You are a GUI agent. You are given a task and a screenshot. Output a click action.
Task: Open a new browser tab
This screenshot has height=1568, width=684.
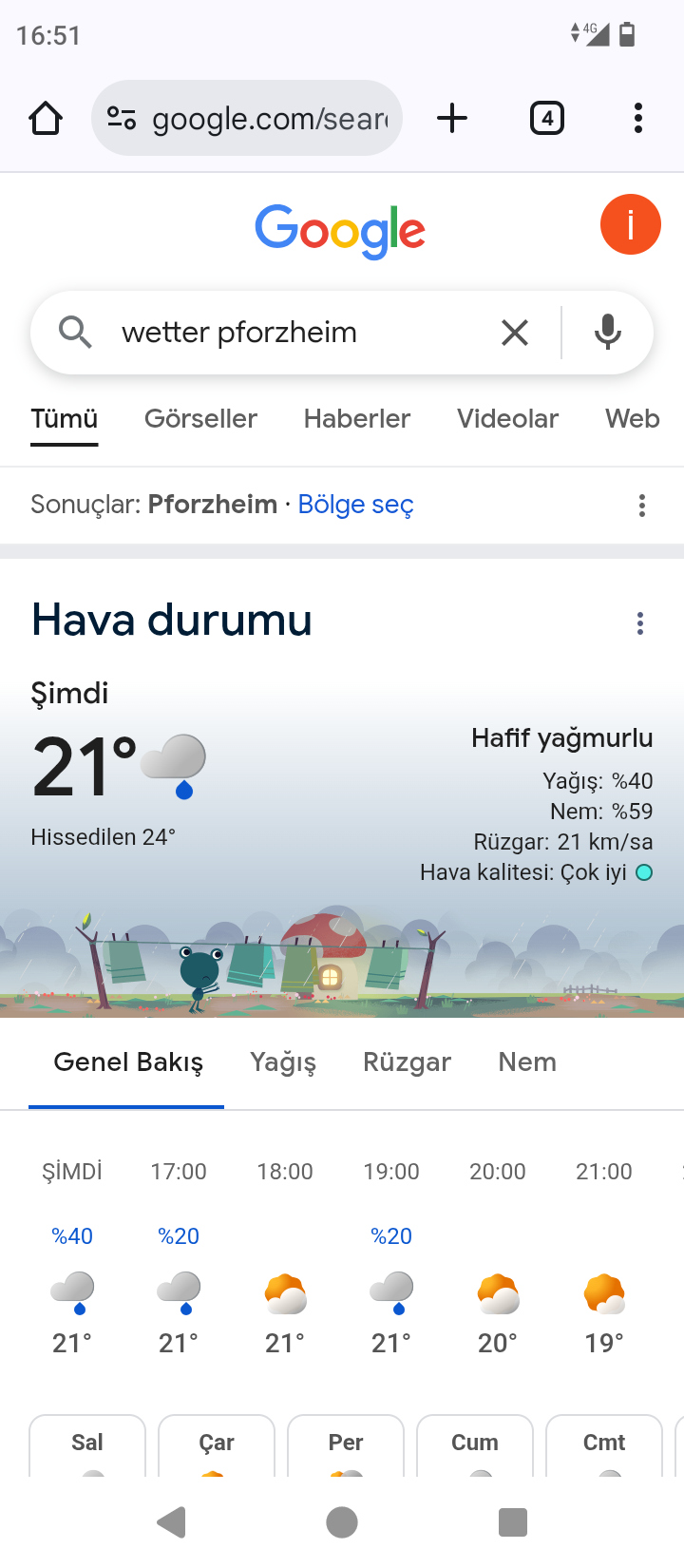click(x=452, y=119)
